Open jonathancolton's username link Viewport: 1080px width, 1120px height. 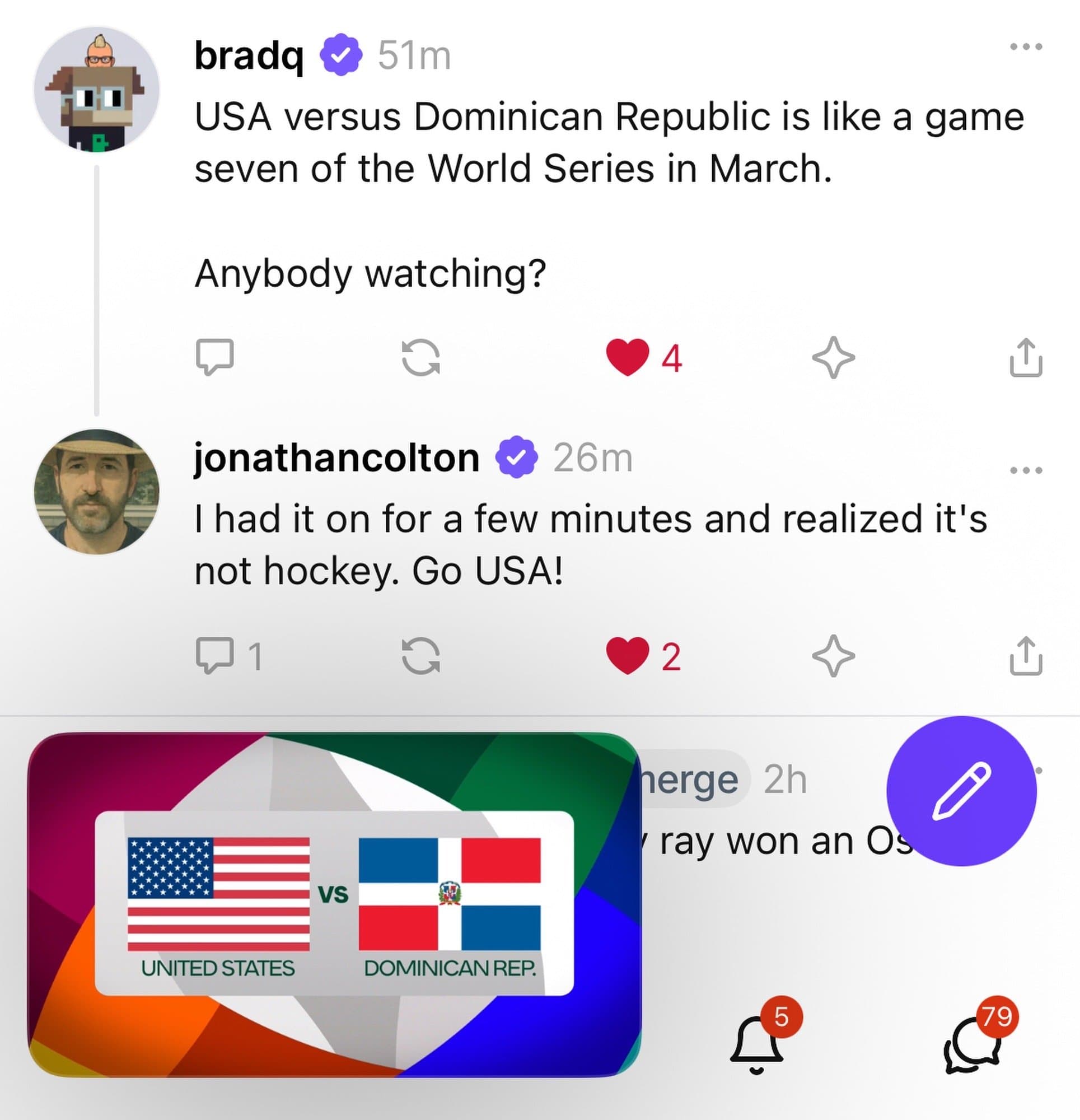pyautogui.click(x=336, y=458)
